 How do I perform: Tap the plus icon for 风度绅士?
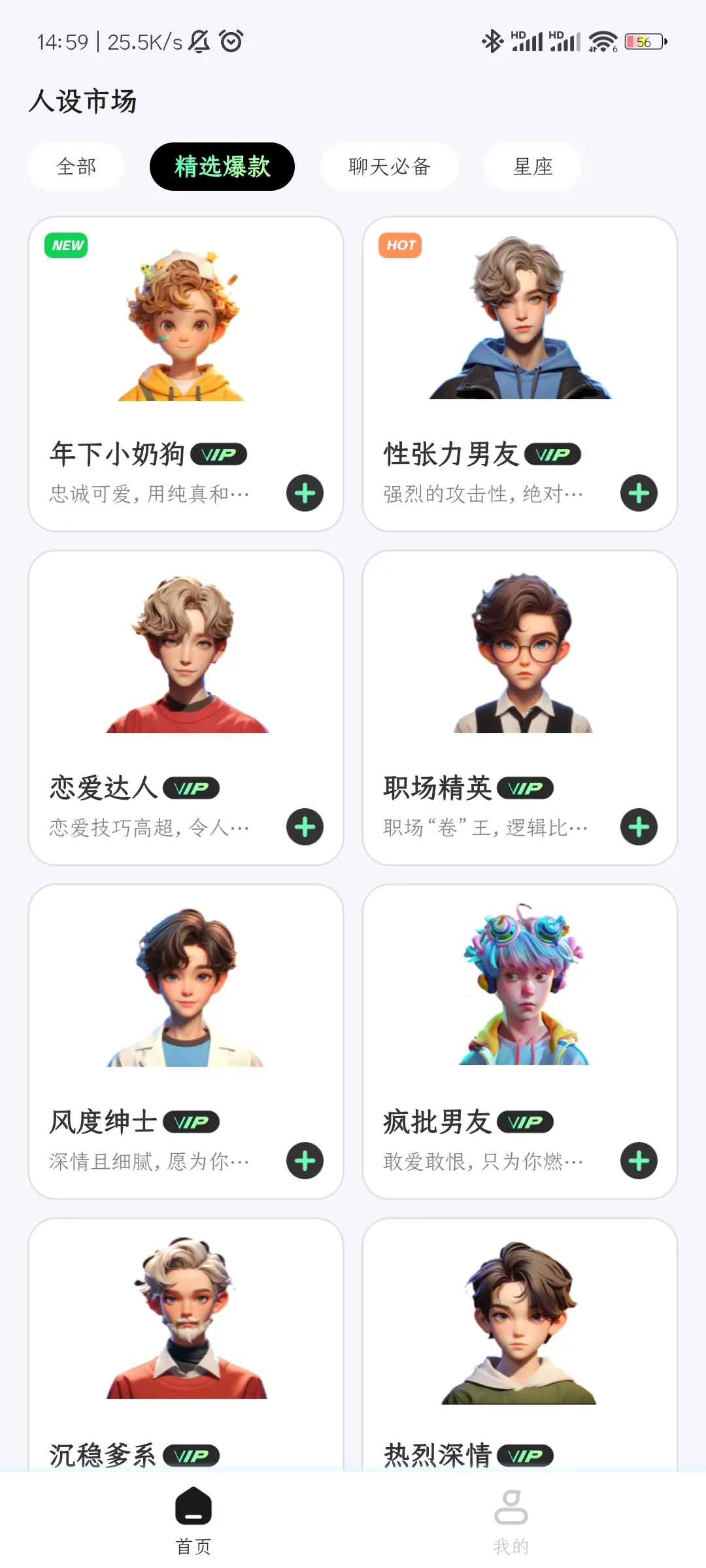(305, 1161)
